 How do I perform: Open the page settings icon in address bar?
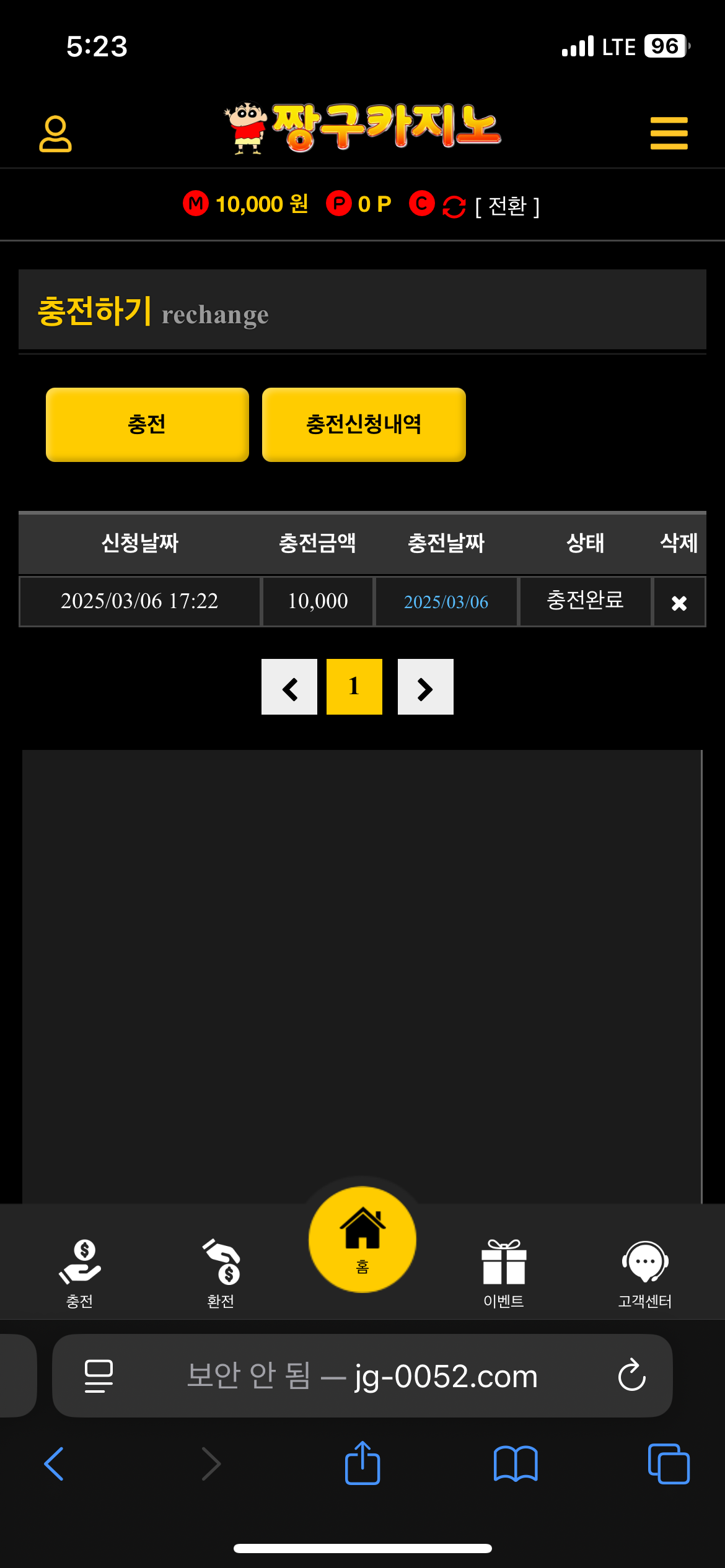99,1375
